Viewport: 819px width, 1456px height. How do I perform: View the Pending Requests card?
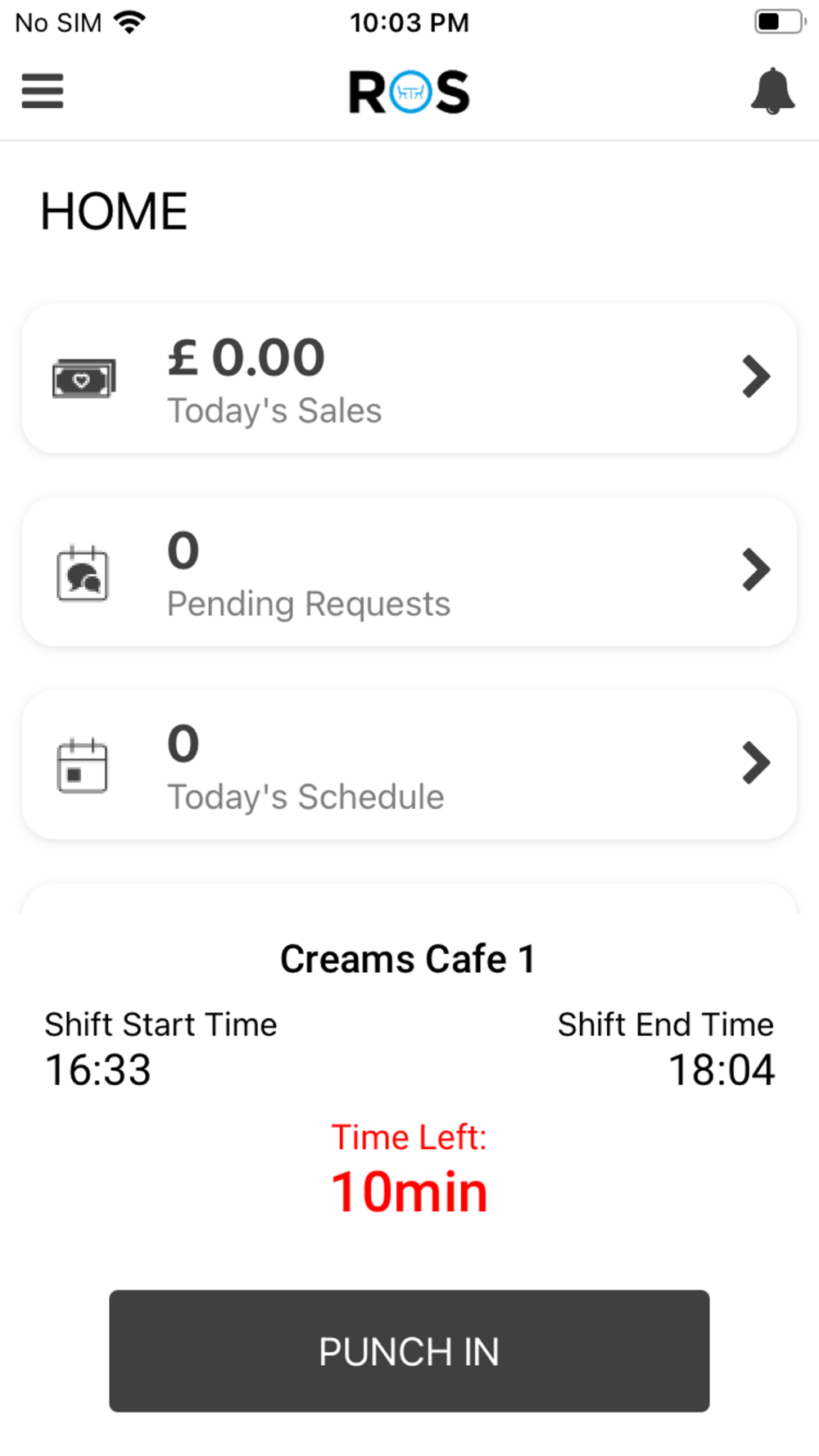pos(409,572)
